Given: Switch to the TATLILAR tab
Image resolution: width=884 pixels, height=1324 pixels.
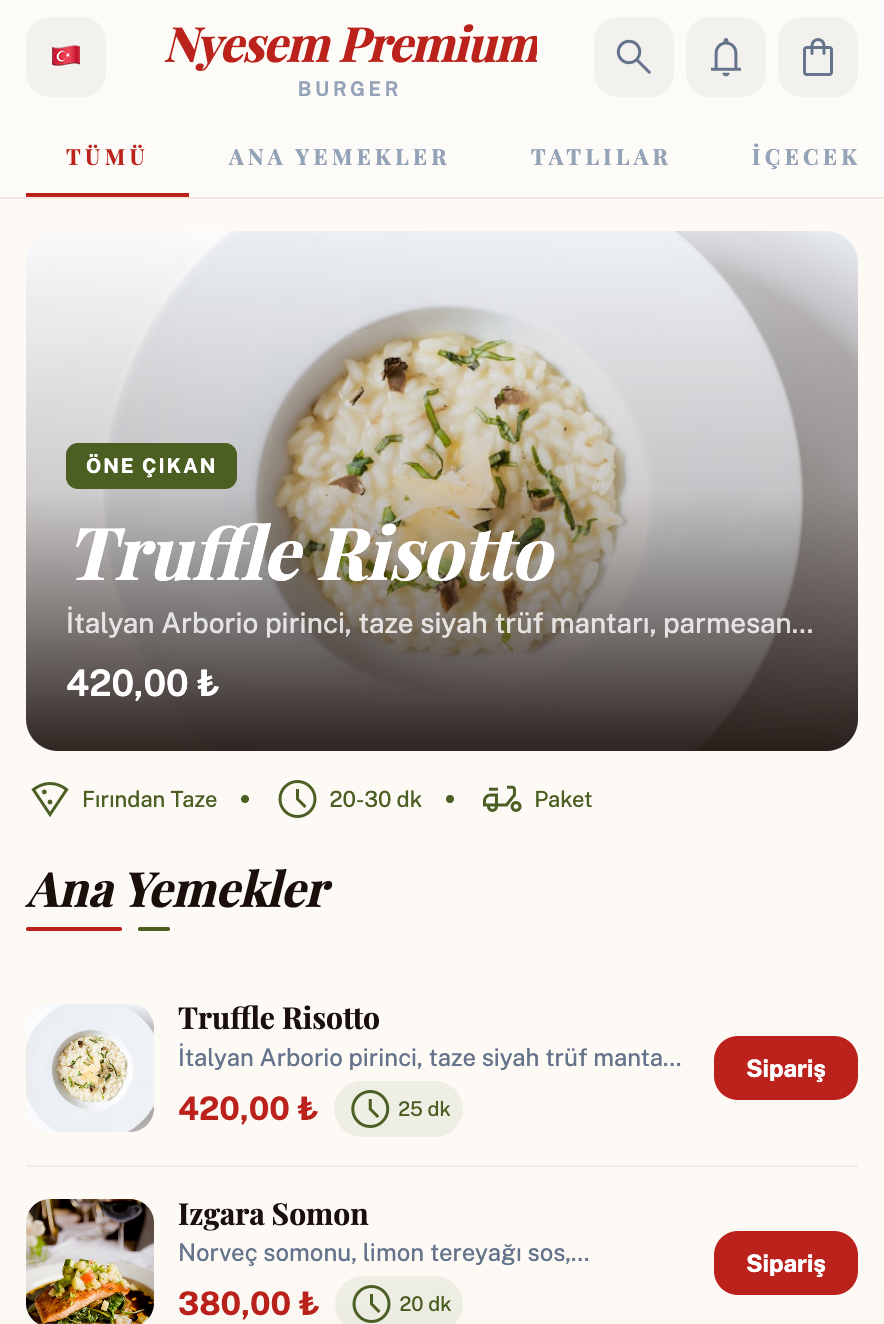Looking at the screenshot, I should point(600,157).
